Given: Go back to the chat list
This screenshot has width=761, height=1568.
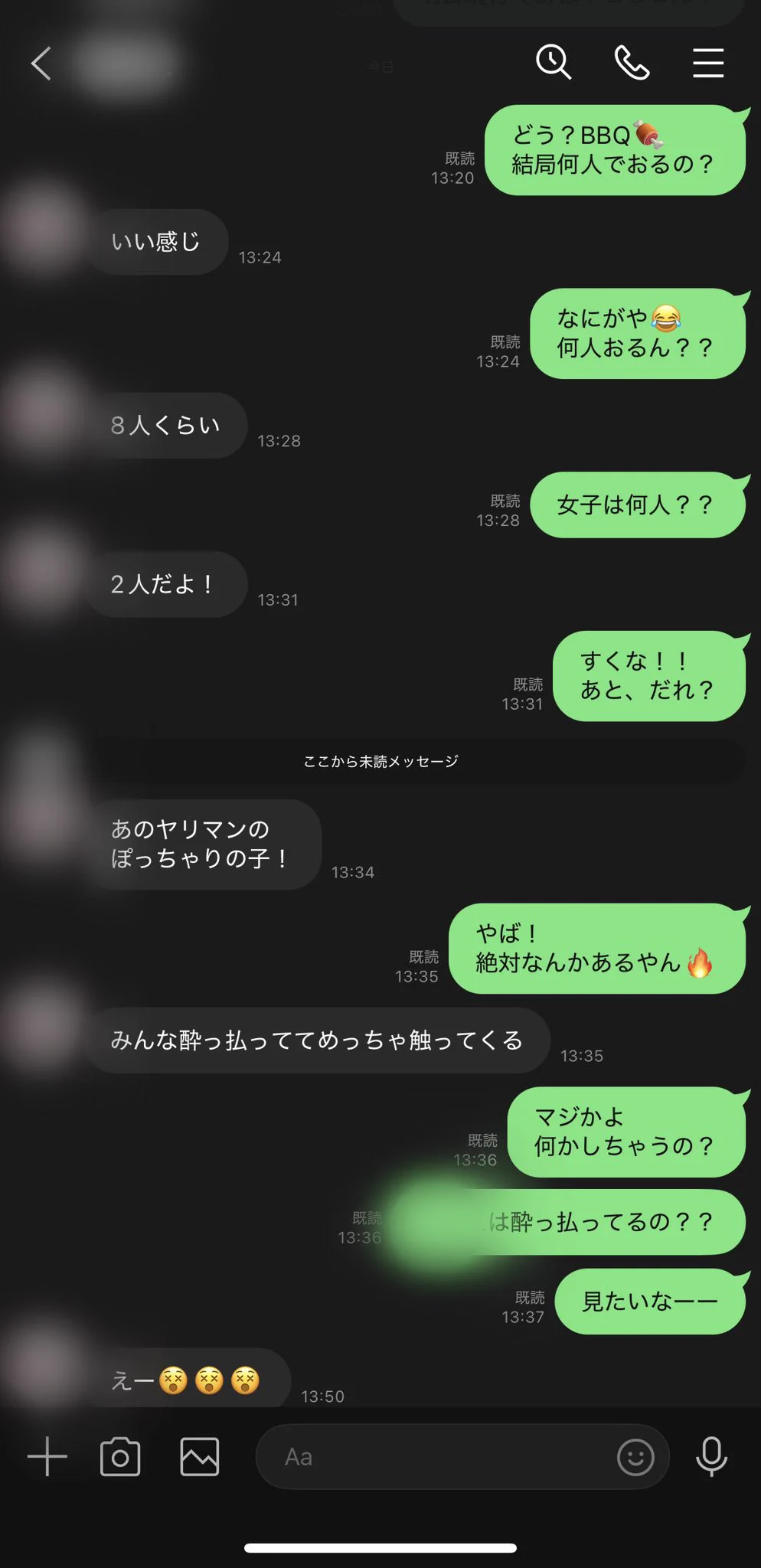Looking at the screenshot, I should click(41, 63).
